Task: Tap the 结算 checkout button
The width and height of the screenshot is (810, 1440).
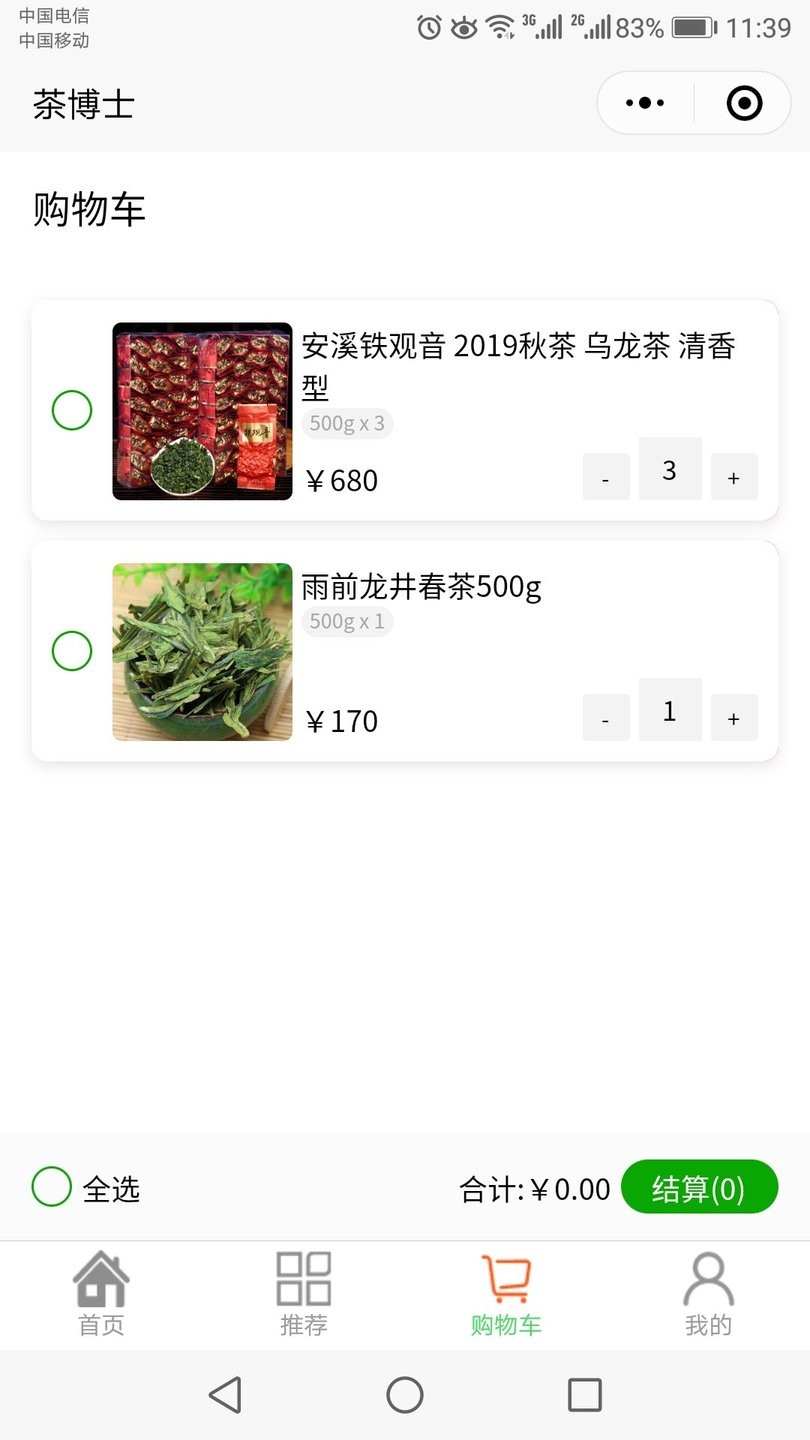Action: pos(699,1188)
